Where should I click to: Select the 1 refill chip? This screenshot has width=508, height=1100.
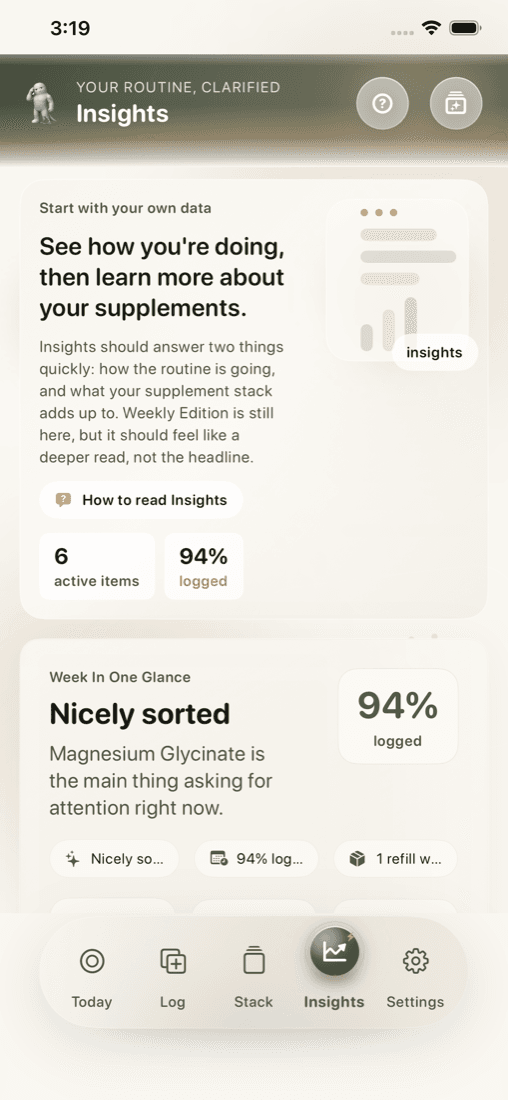tap(396, 859)
